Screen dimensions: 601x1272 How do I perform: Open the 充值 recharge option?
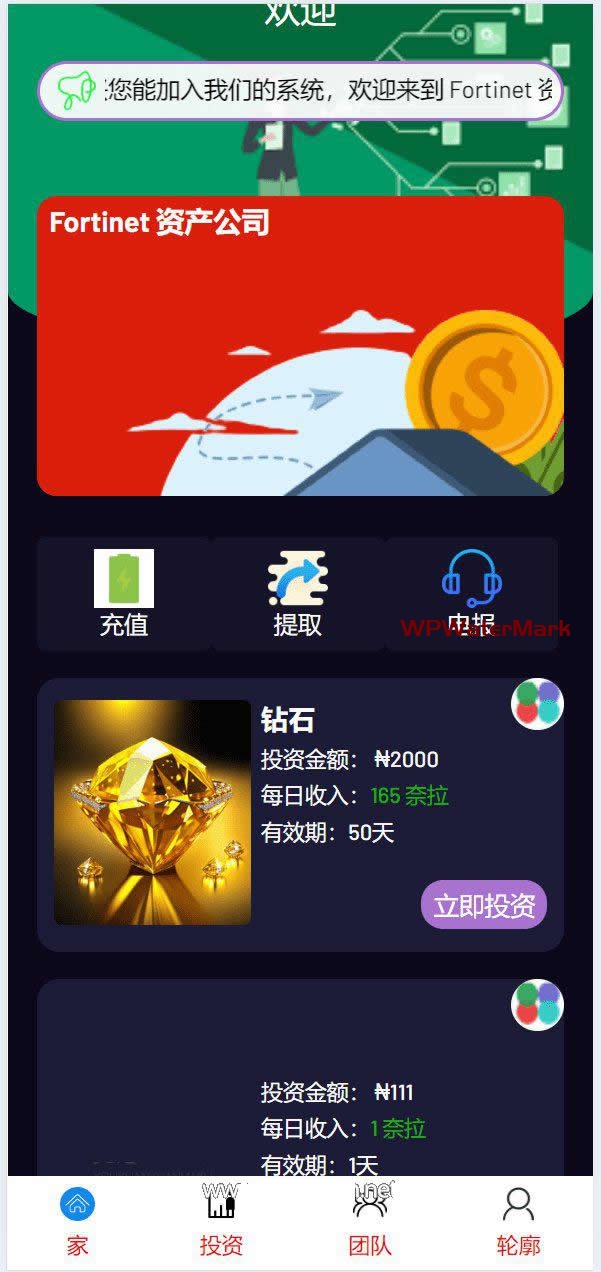point(124,594)
